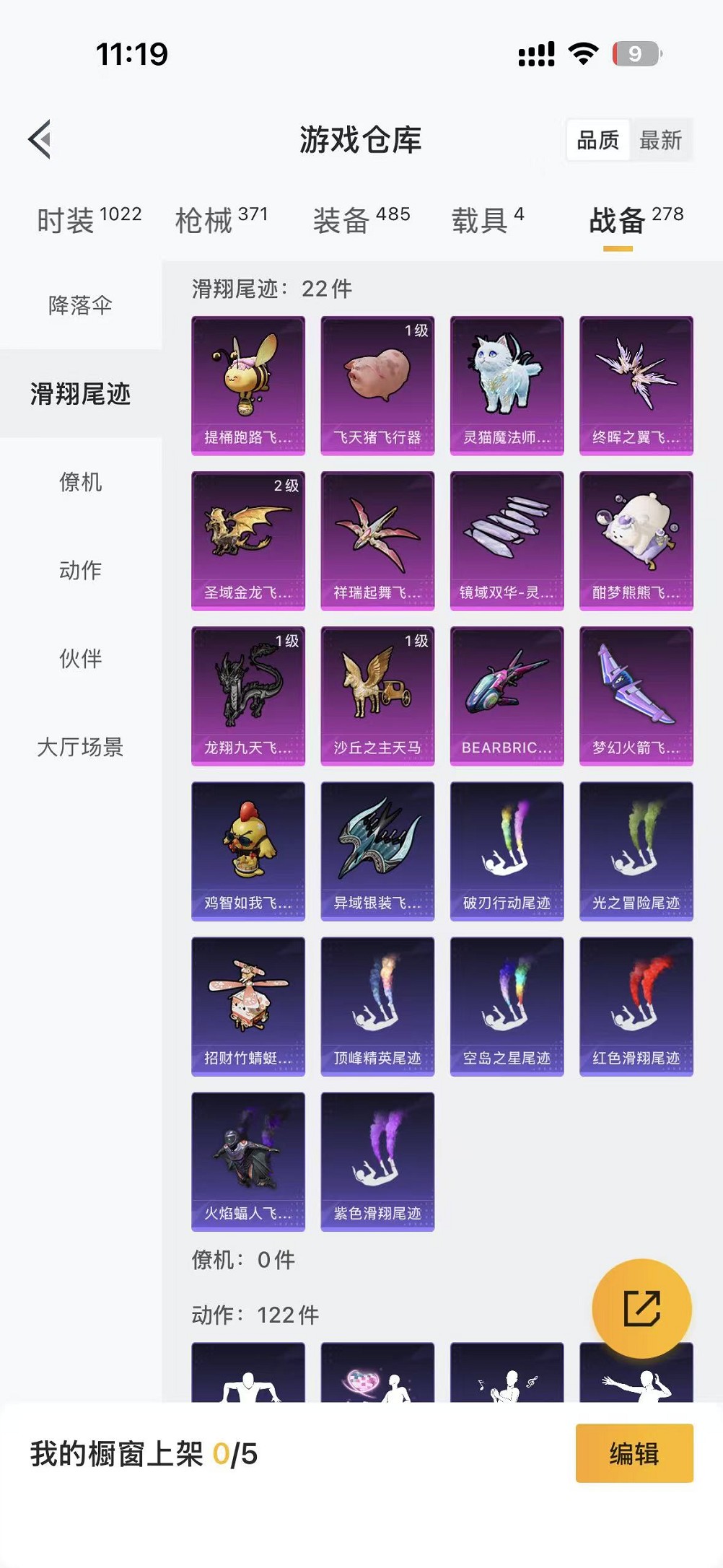This screenshot has width=723, height=1568.
Task: View the 沙丘之主天马 item
Action: point(377,696)
